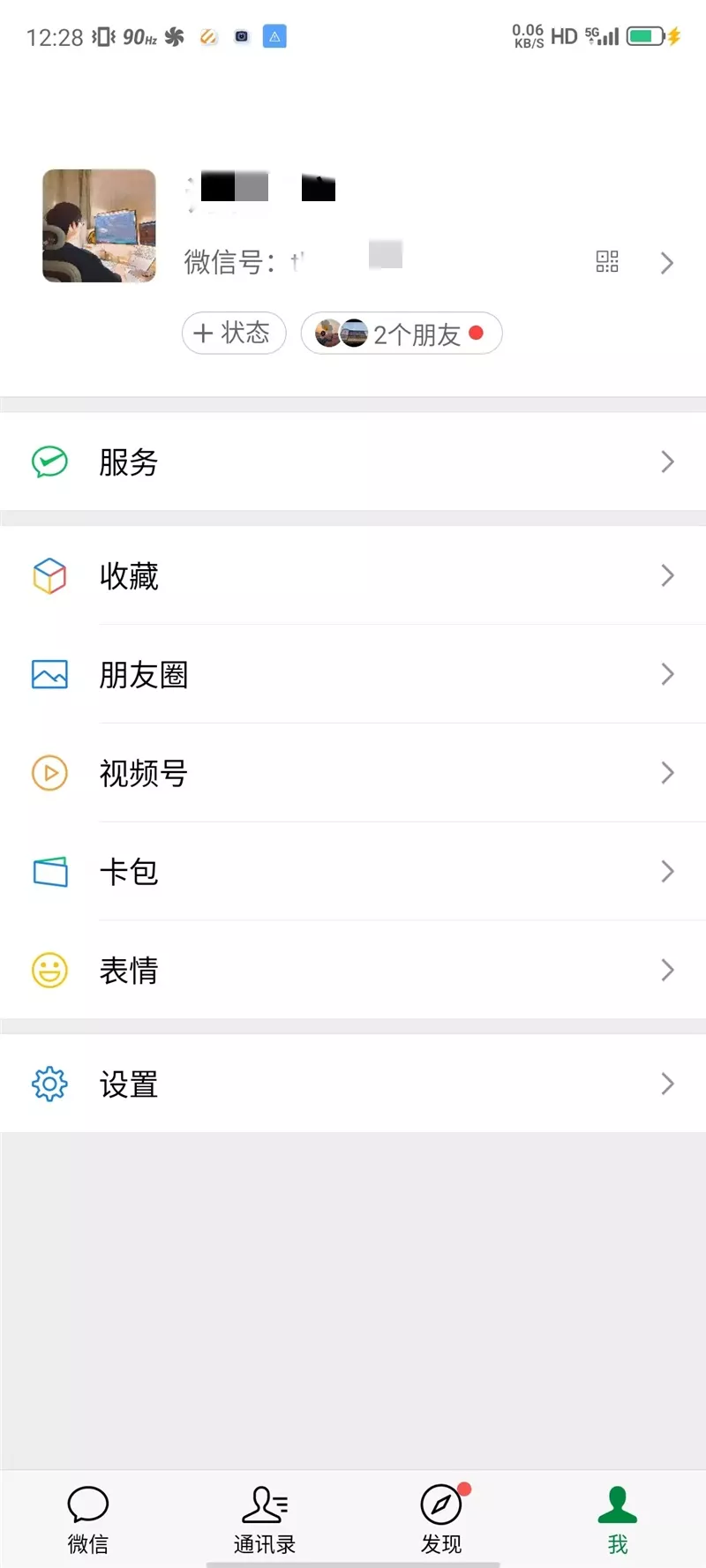The image size is (706, 1568).
Task: Expand the 设置 row chevron
Action: point(668,1084)
